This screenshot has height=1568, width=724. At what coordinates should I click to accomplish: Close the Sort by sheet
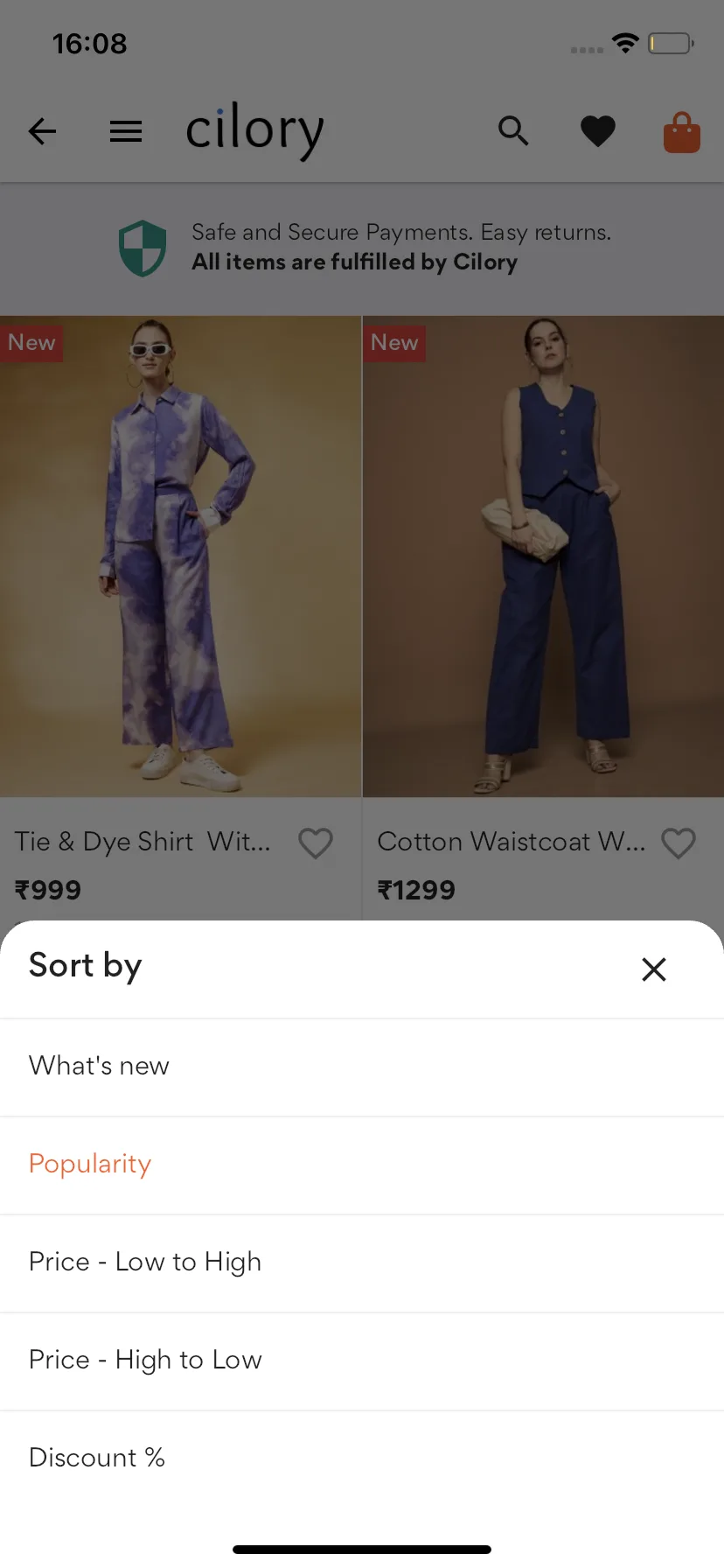(653, 969)
